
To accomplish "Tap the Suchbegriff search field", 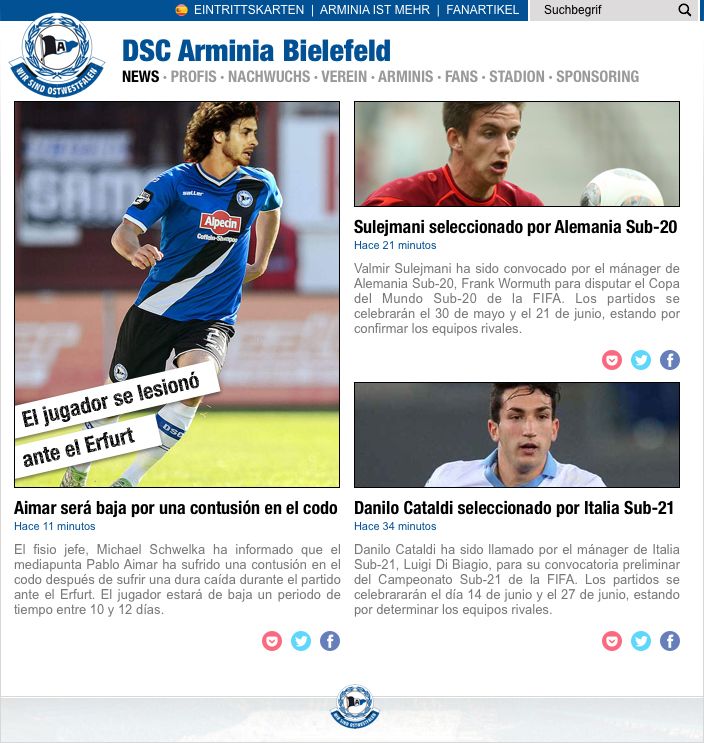I will tap(600, 10).
